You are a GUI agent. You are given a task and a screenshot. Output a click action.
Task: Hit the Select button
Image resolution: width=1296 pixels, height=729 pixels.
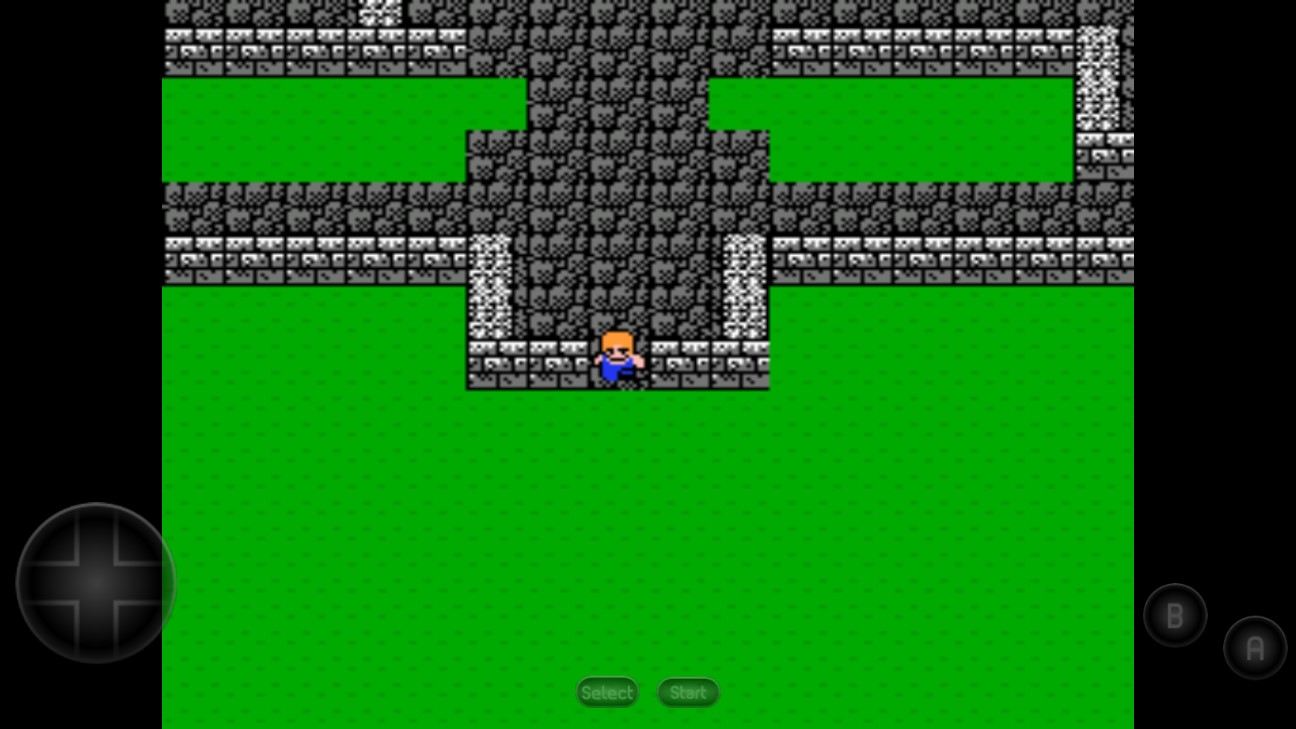click(x=607, y=692)
